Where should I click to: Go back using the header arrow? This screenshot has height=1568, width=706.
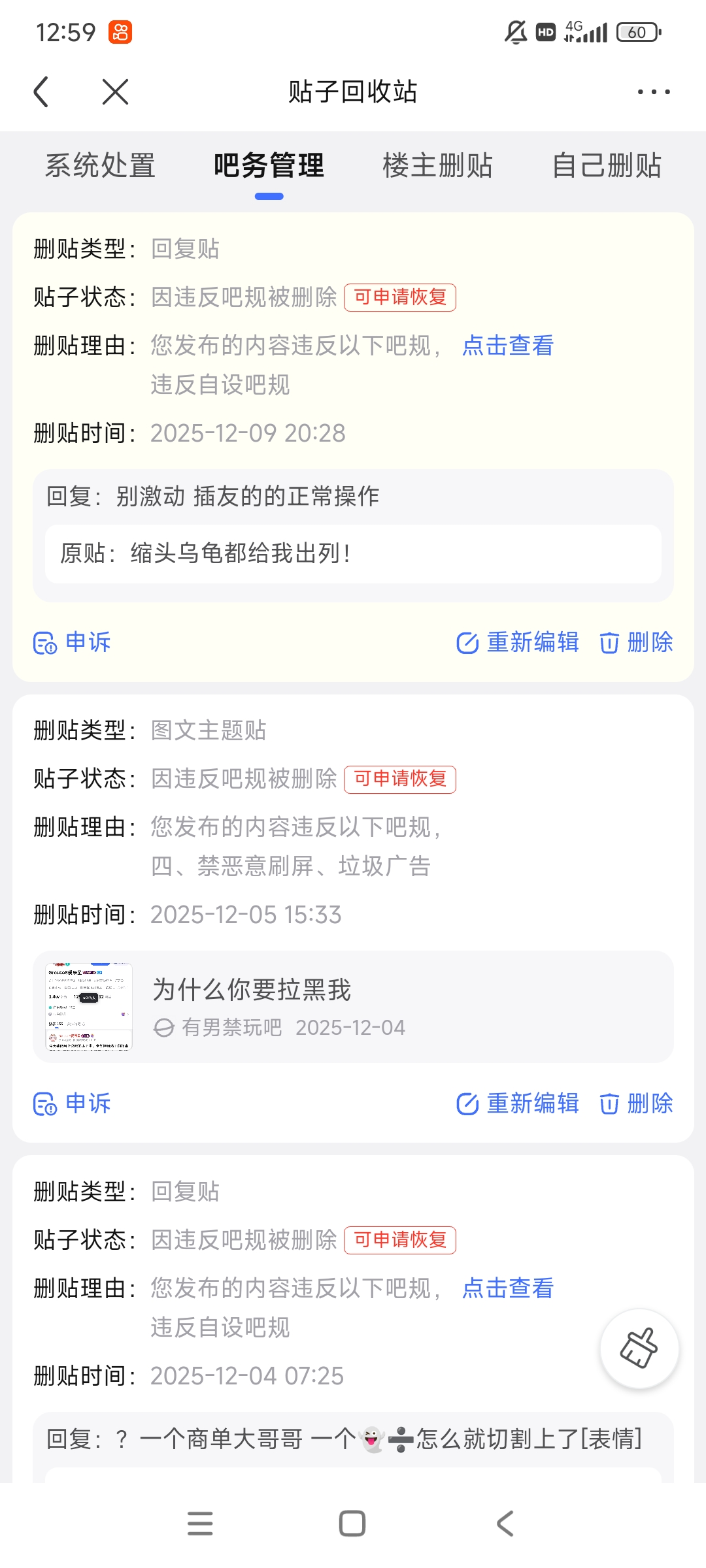tap(41, 91)
